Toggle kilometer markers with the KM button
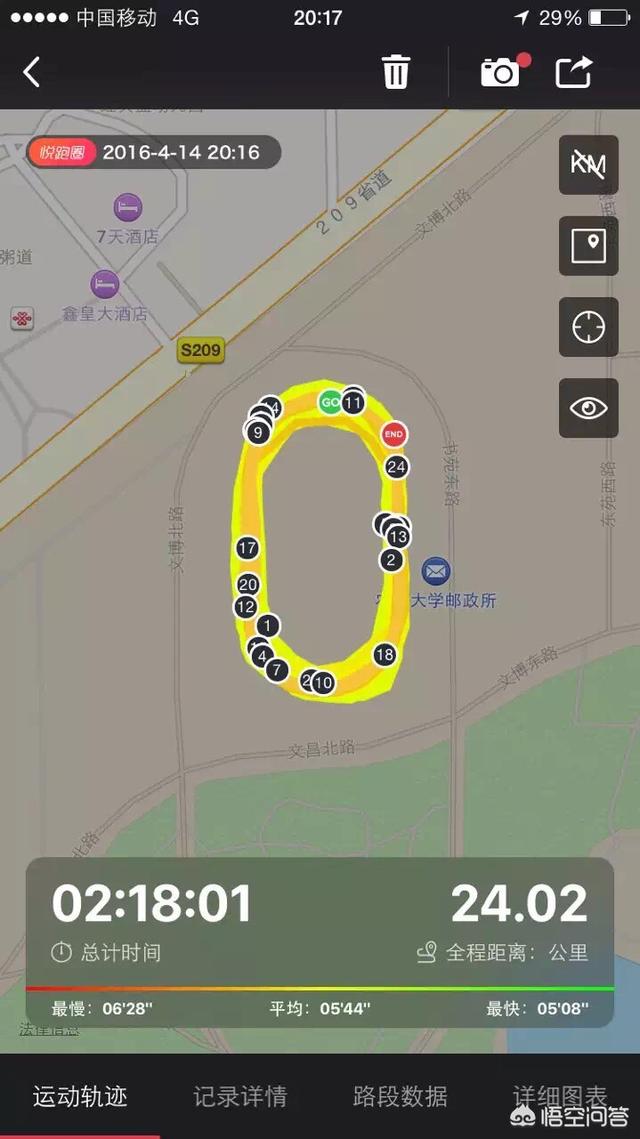The height and width of the screenshot is (1139, 640). click(588, 165)
